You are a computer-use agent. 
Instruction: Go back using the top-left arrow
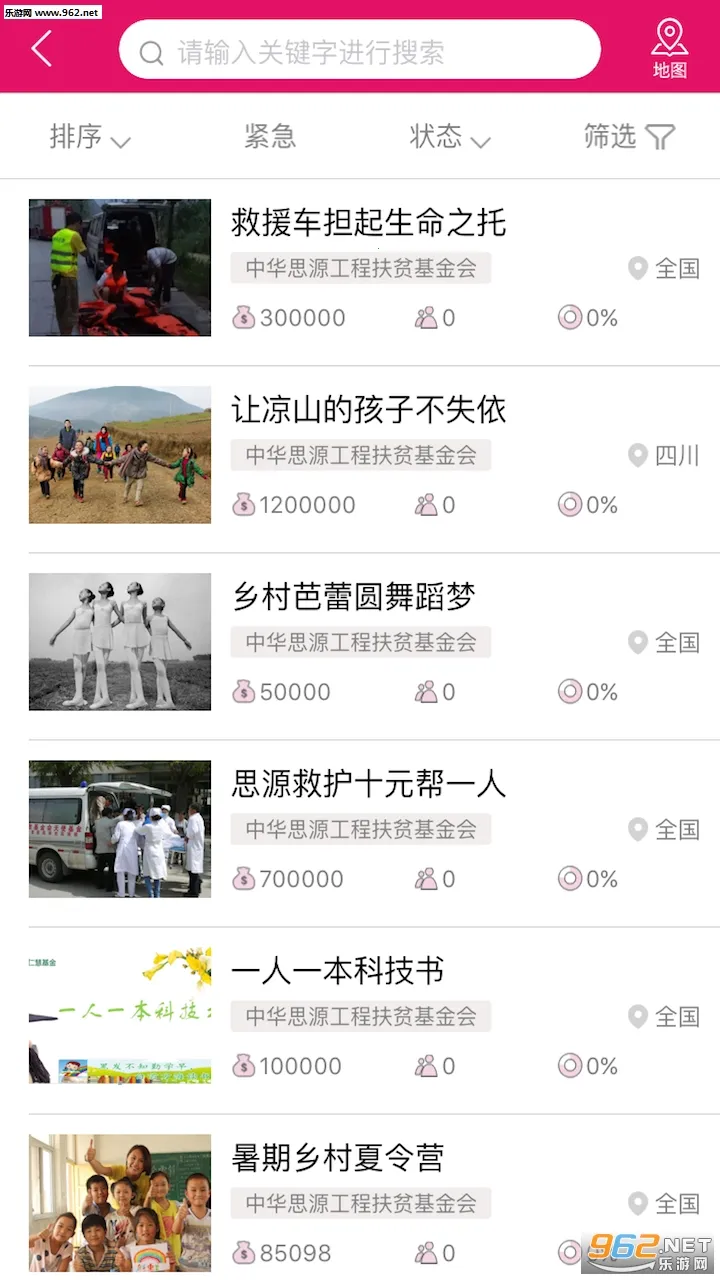41,48
